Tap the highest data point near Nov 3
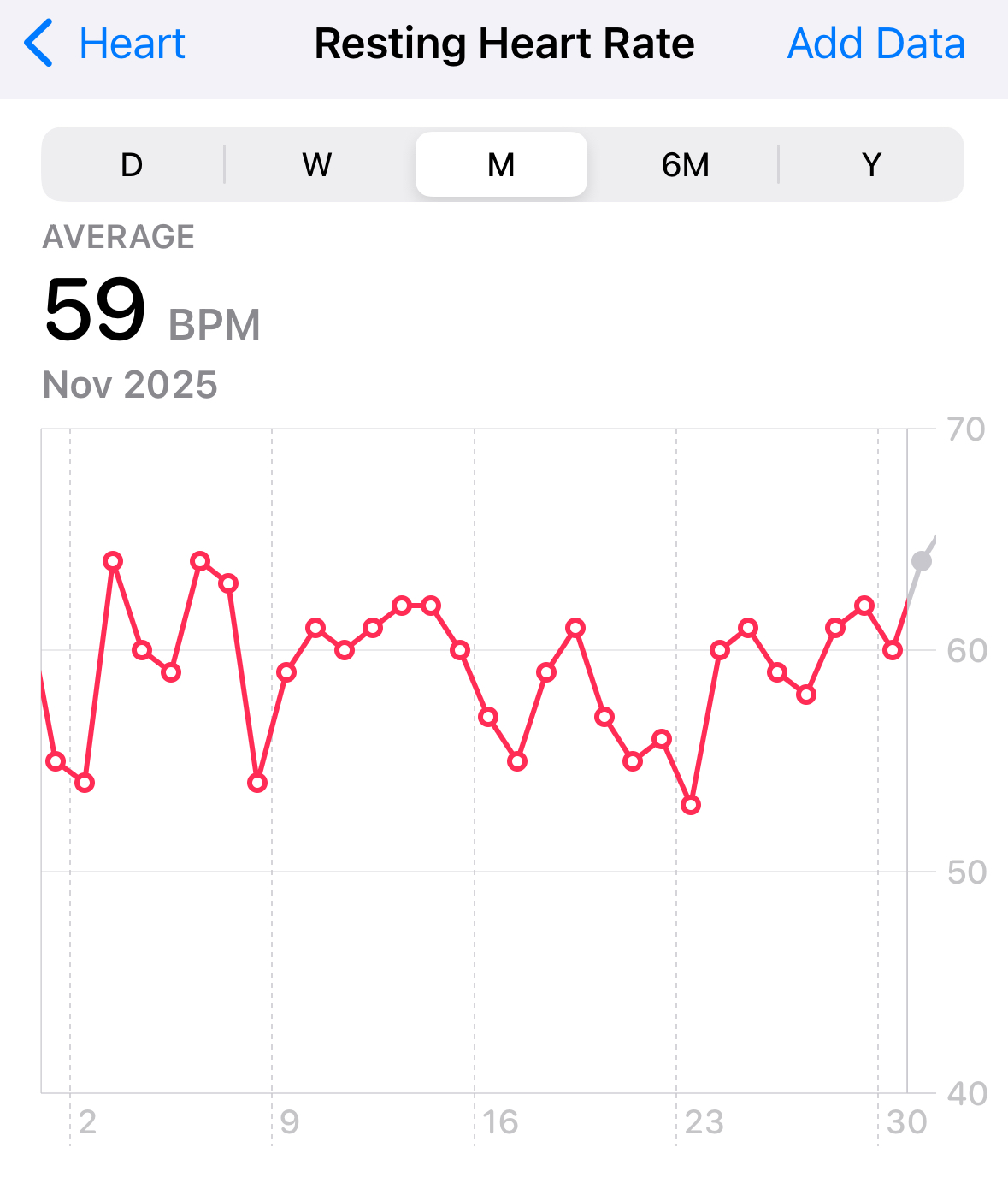The image size is (1008, 1177). pyautogui.click(x=113, y=563)
